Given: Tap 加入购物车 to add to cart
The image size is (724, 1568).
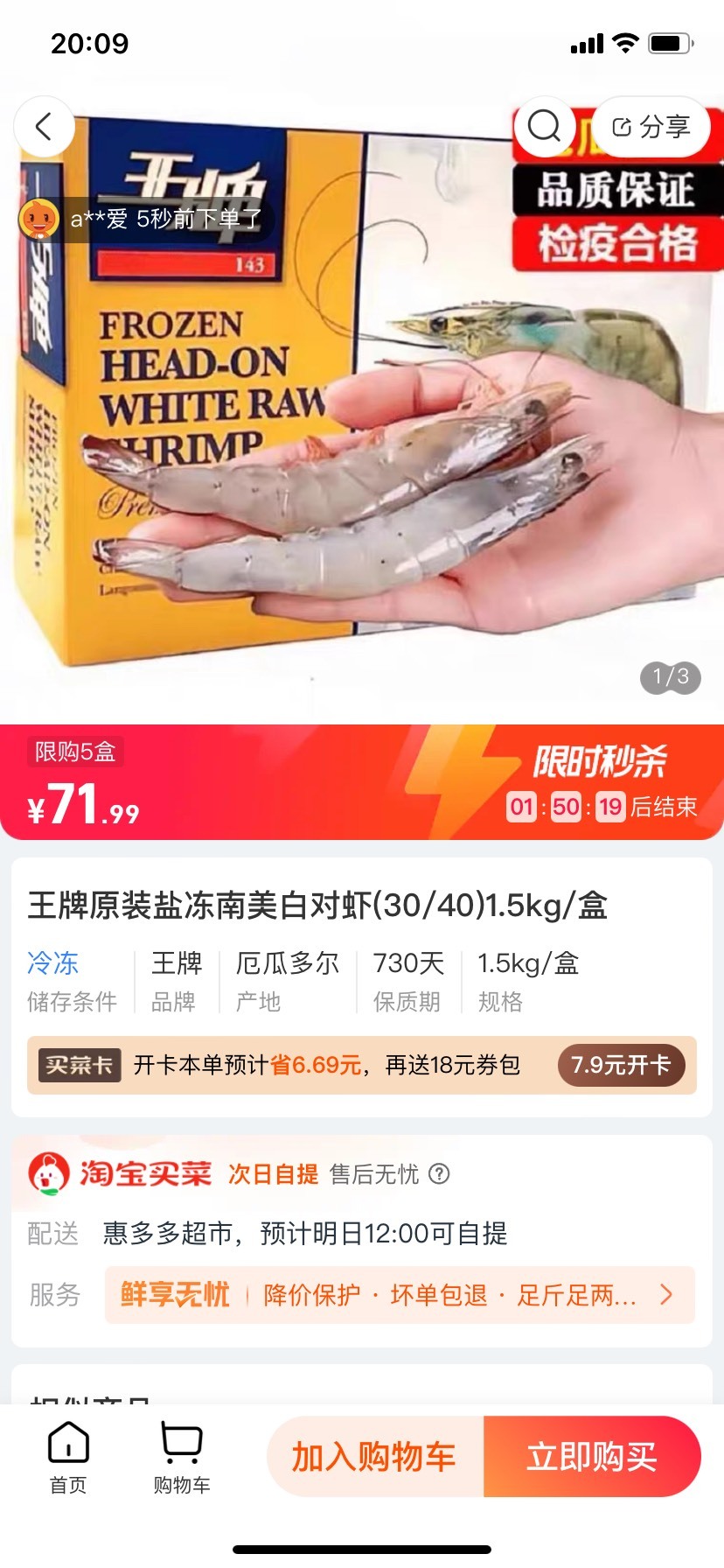Looking at the screenshot, I should tap(375, 1457).
